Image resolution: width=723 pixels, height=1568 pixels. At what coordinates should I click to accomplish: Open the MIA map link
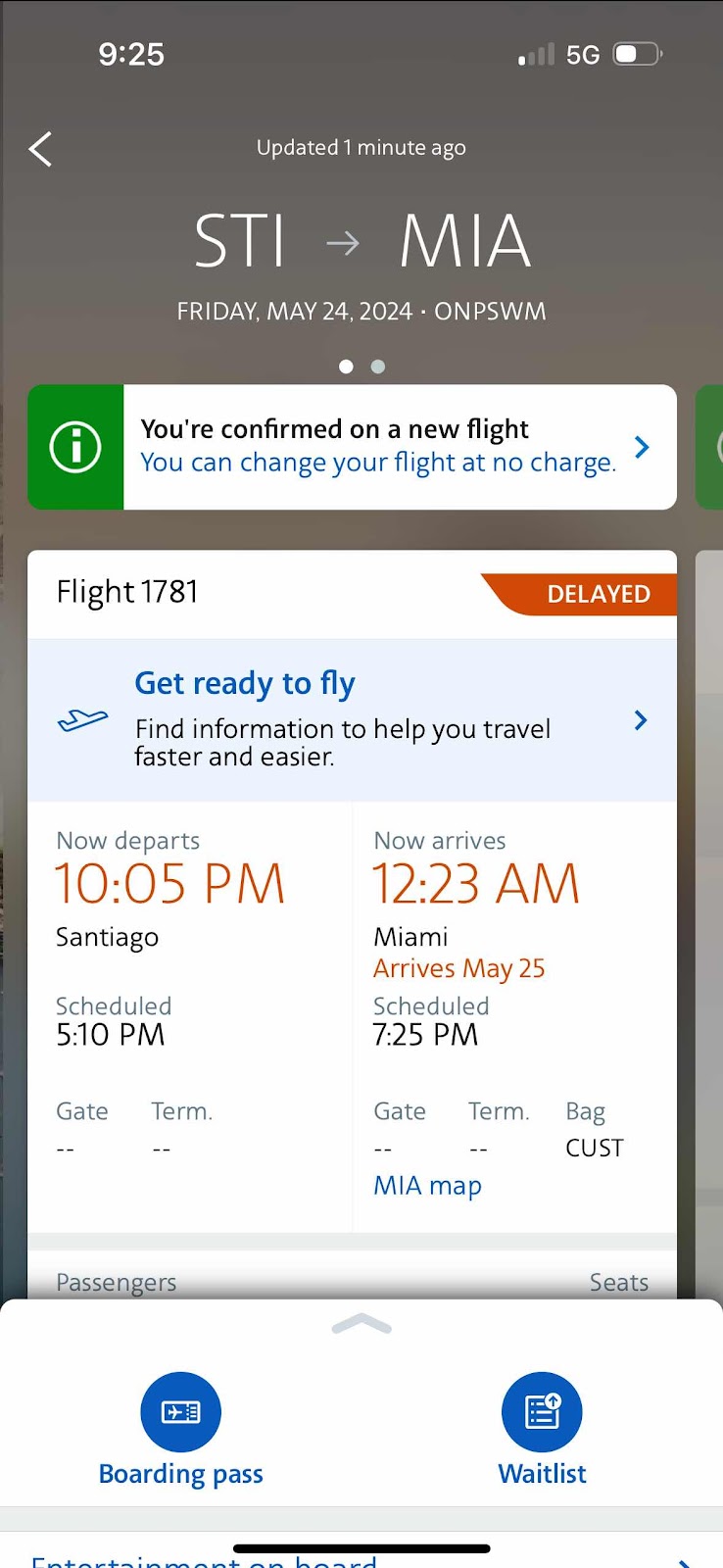pos(427,1186)
